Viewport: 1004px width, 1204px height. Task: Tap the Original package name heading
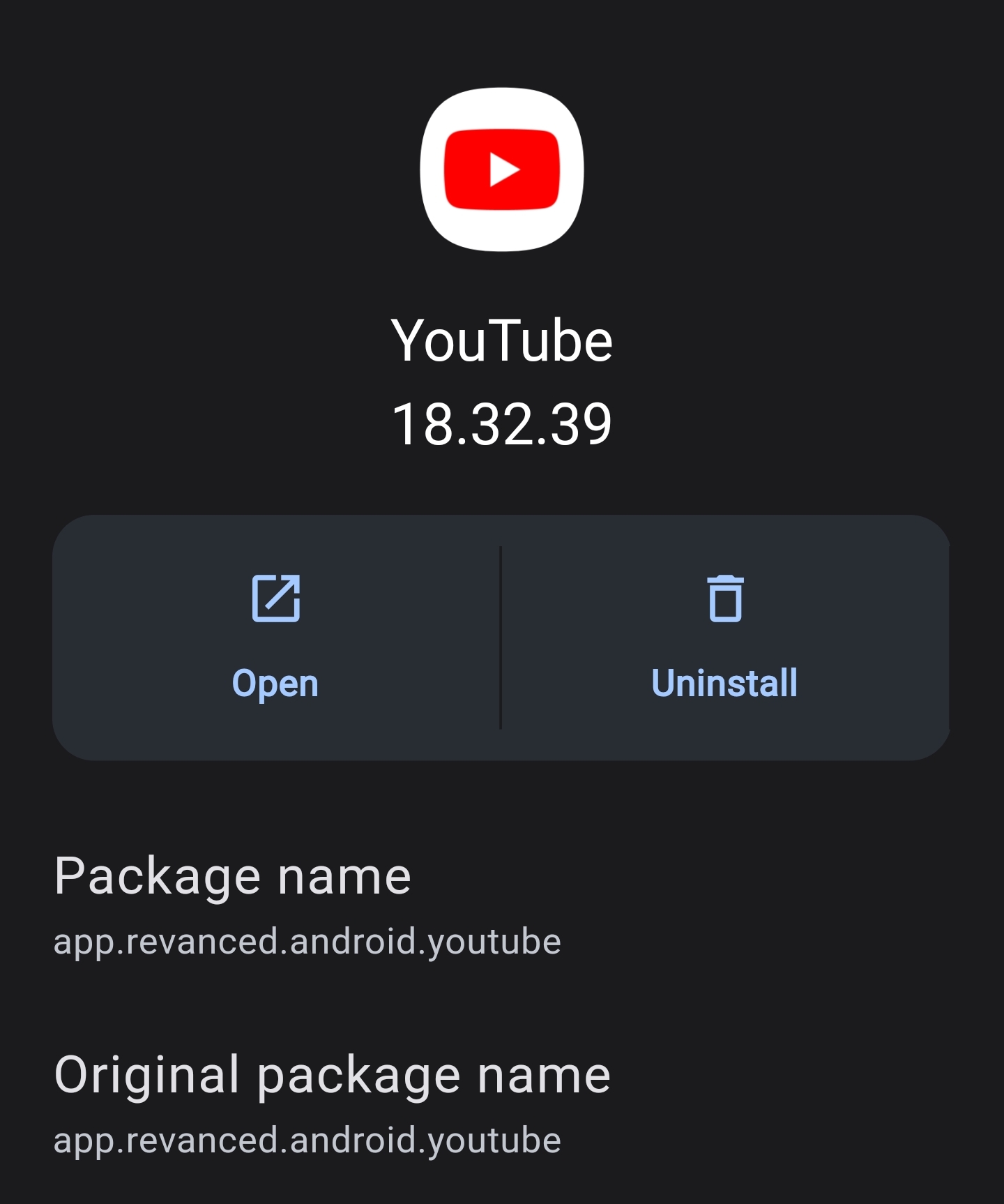(333, 1076)
